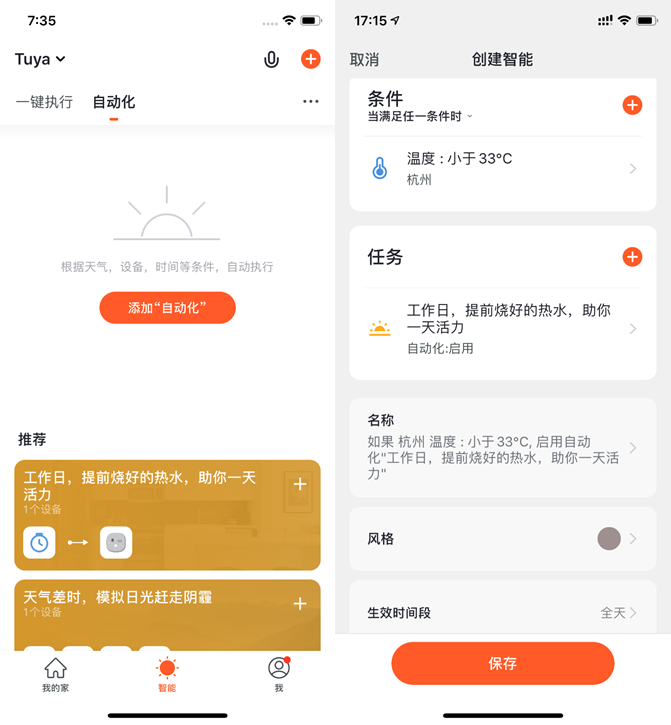Open the 自动化:启用 task row

coord(503,328)
